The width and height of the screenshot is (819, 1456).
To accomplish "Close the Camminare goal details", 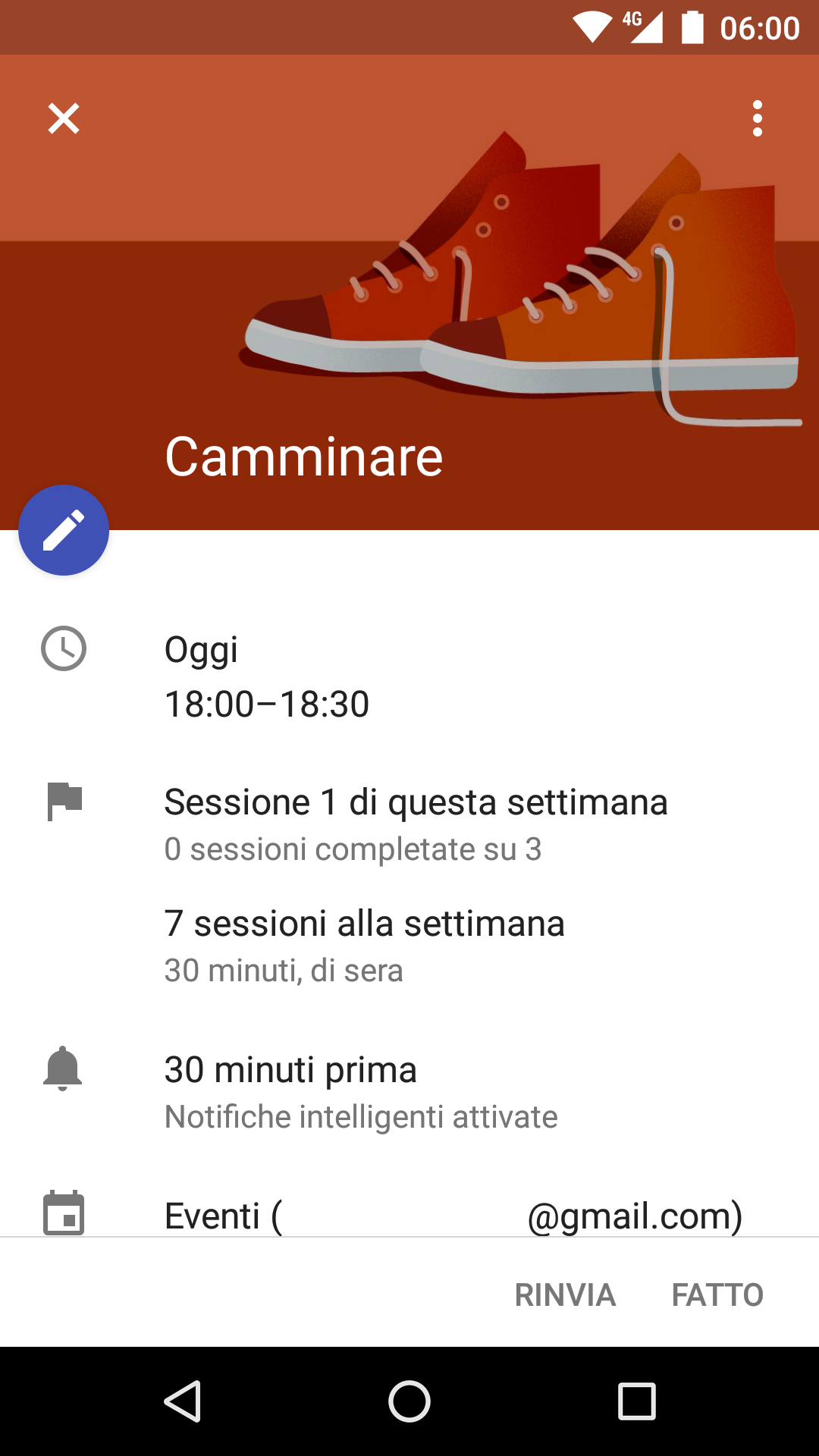I will point(64,118).
